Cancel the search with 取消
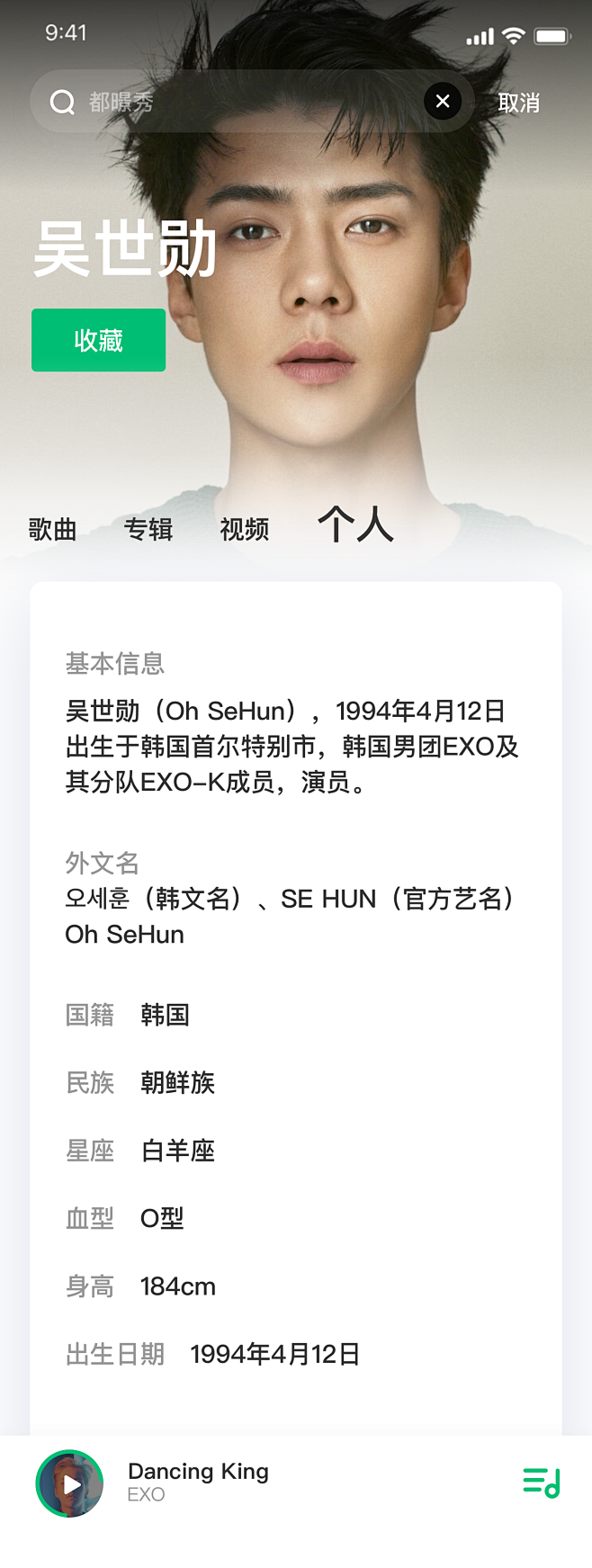 coord(519,103)
